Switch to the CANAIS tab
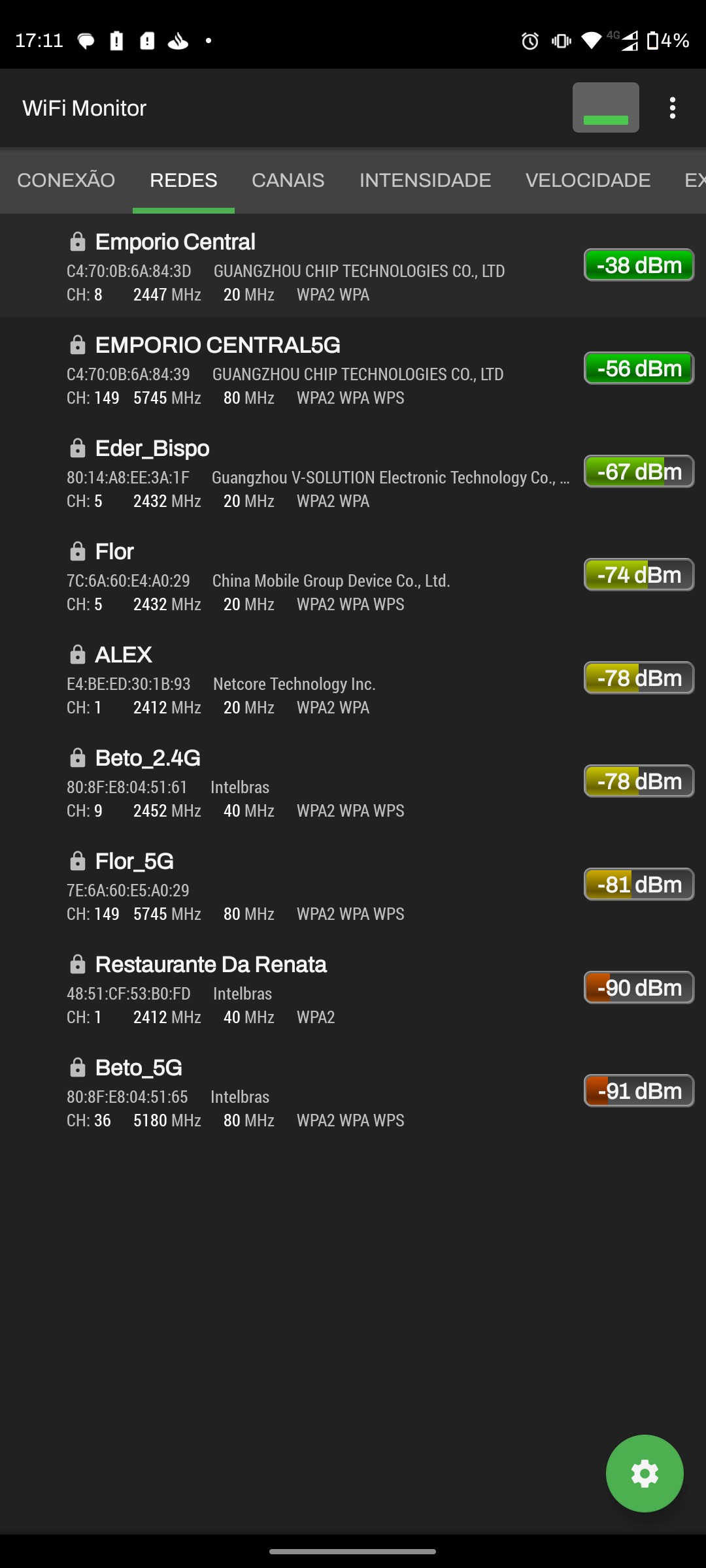 pos(288,180)
